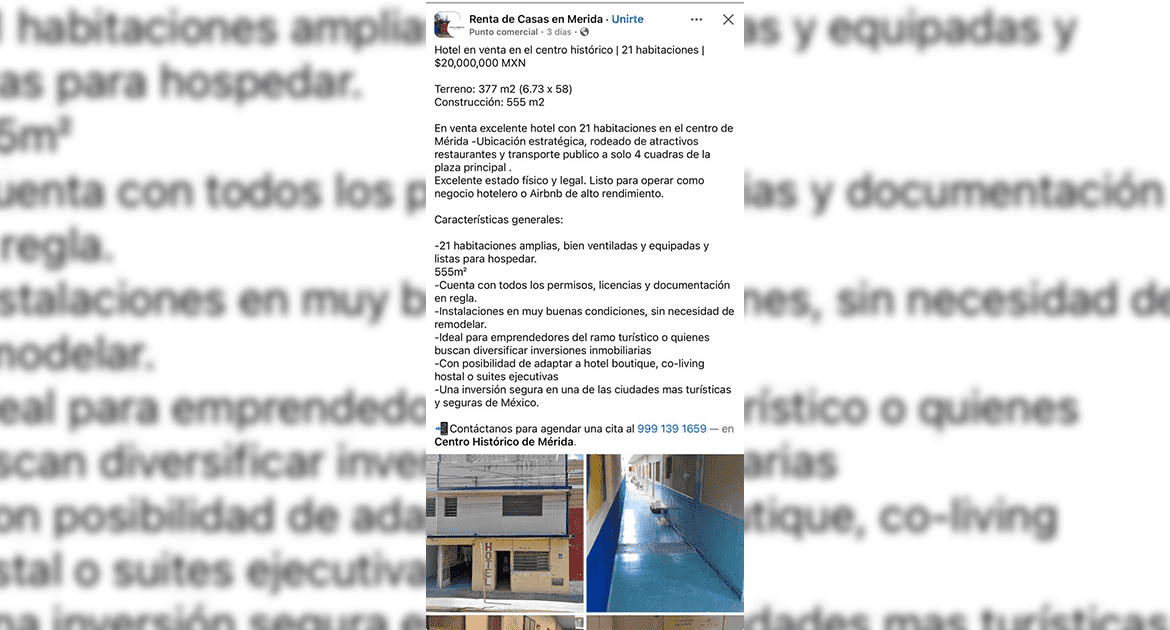This screenshot has width=1170, height=630.
Task: Open the group's profile picture
Action: (x=448, y=25)
